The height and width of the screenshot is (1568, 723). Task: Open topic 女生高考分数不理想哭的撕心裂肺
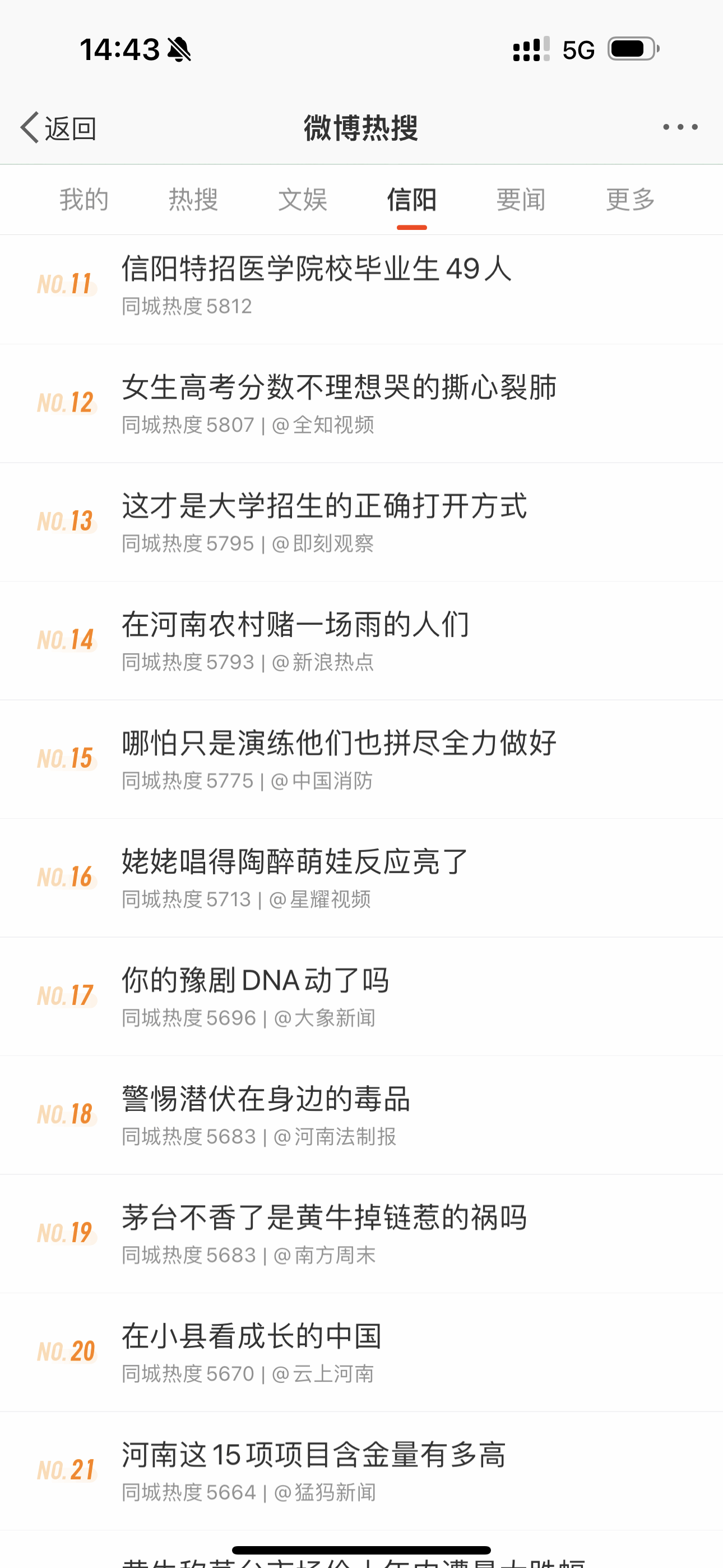click(361, 404)
